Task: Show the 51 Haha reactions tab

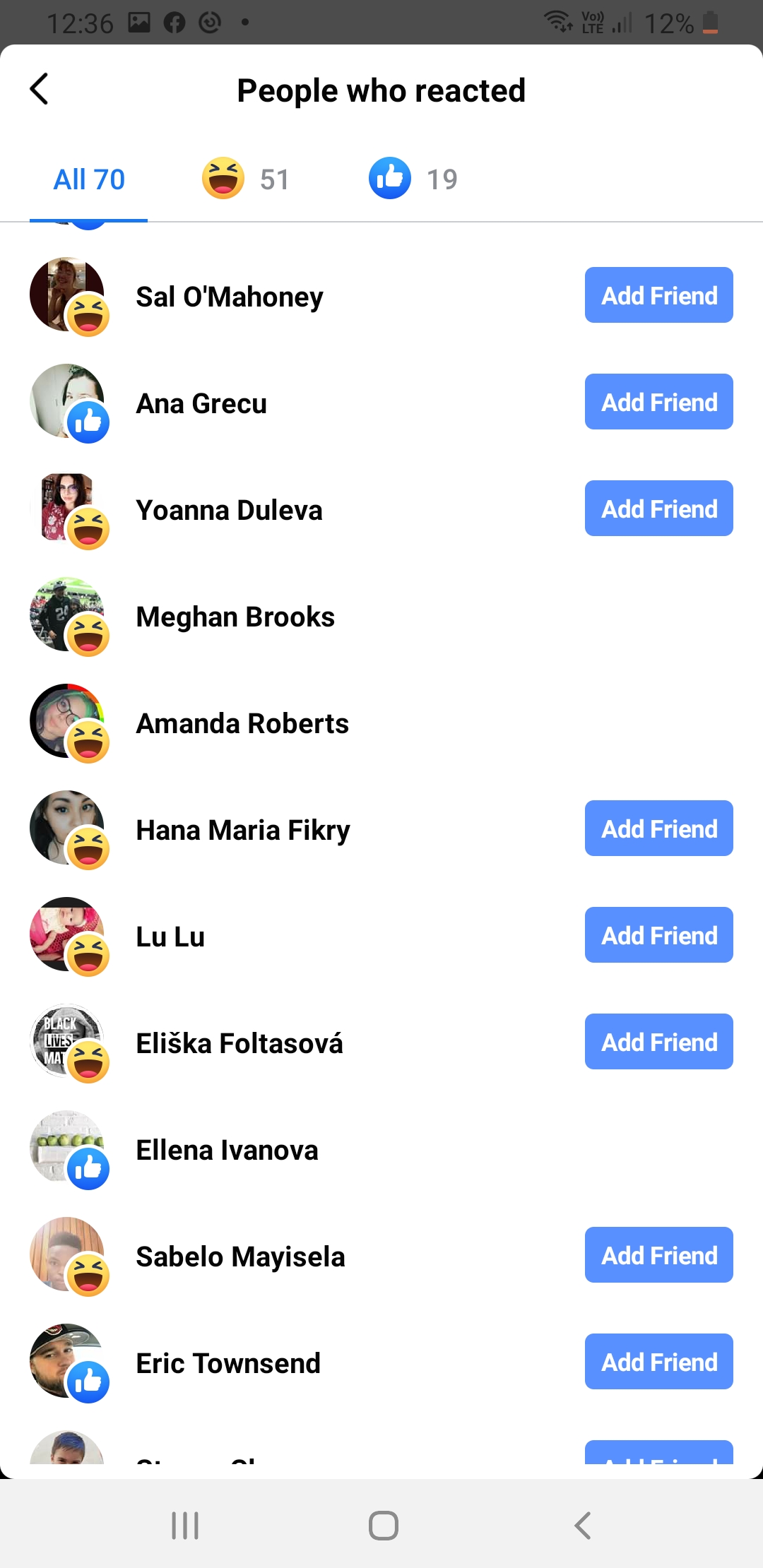Action: pos(245,179)
